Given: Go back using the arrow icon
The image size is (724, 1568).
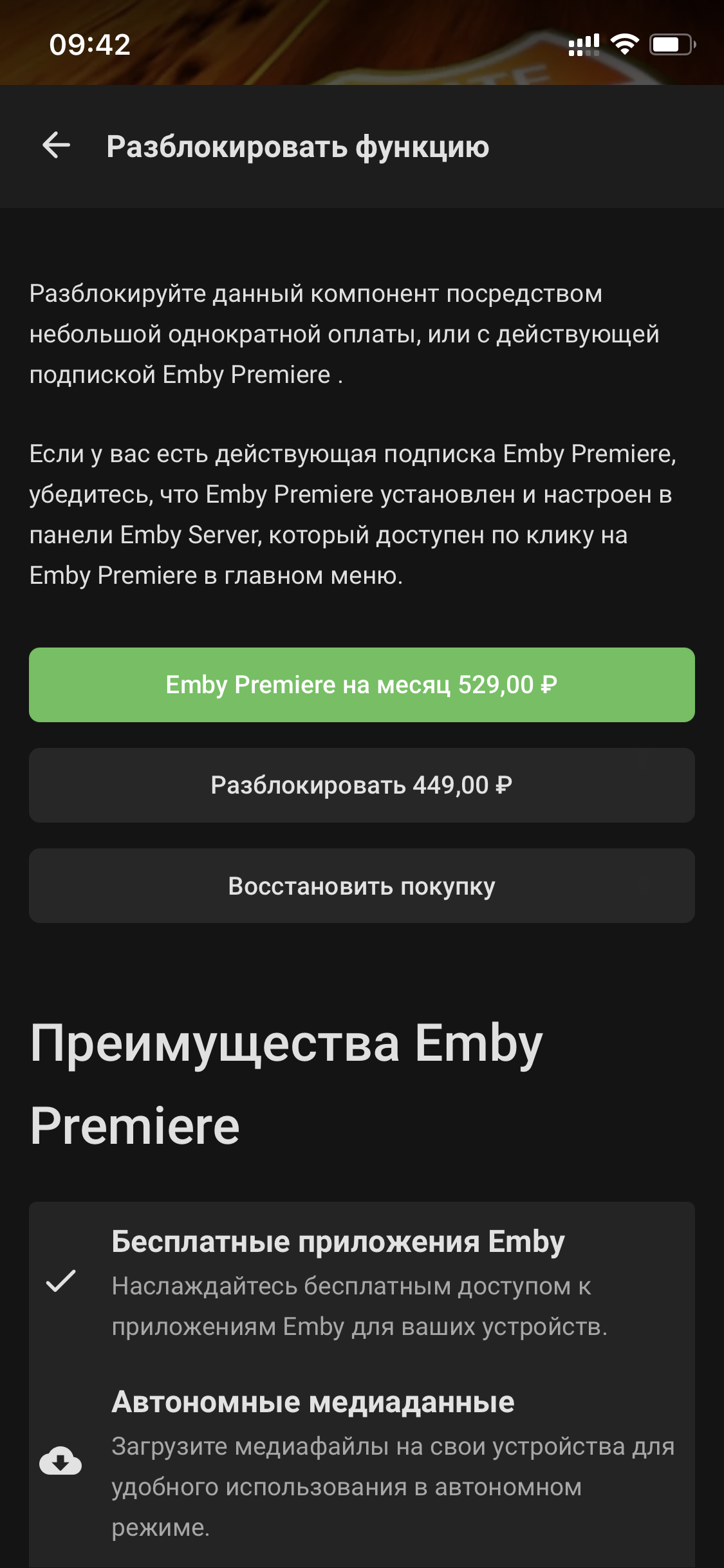Looking at the screenshot, I should [57, 145].
